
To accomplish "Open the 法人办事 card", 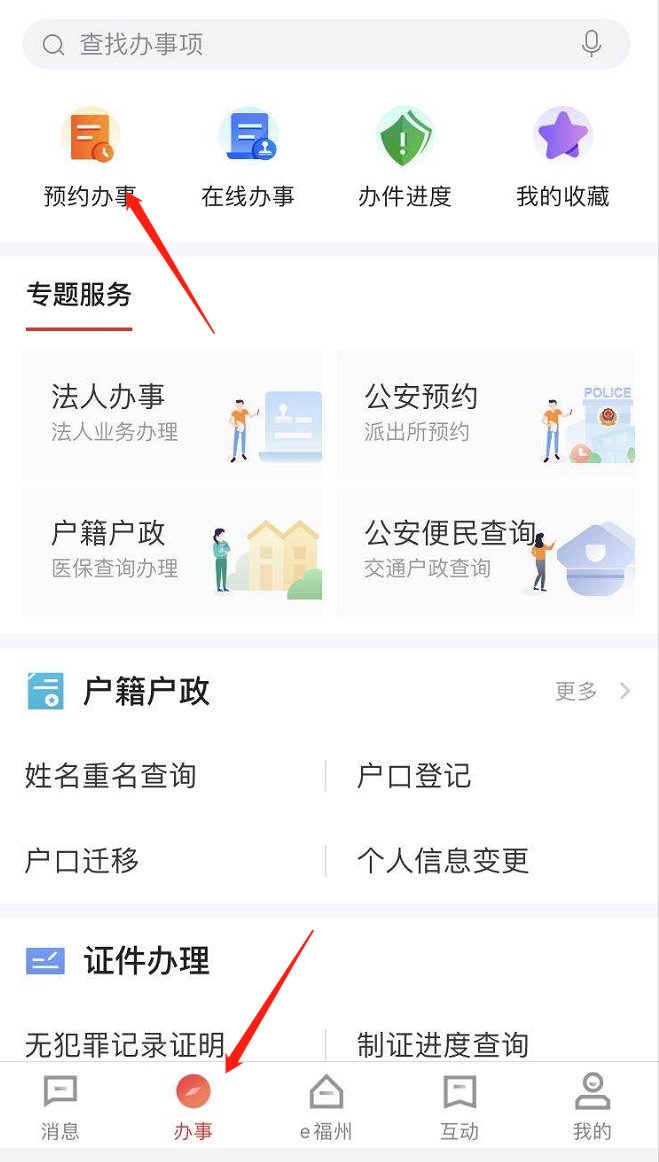I will tap(172, 414).
